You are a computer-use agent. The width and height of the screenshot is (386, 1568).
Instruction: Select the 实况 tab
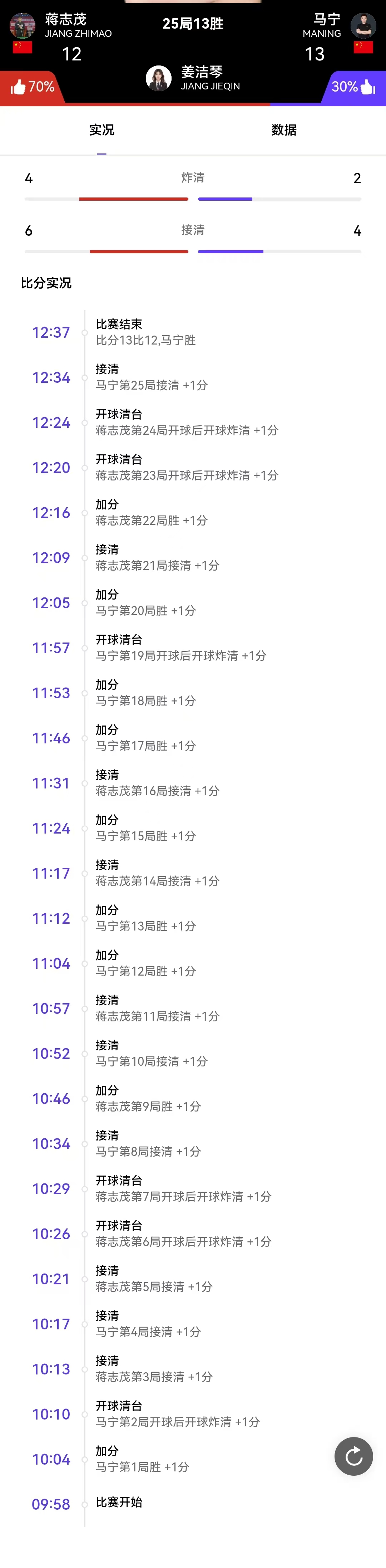point(102,130)
